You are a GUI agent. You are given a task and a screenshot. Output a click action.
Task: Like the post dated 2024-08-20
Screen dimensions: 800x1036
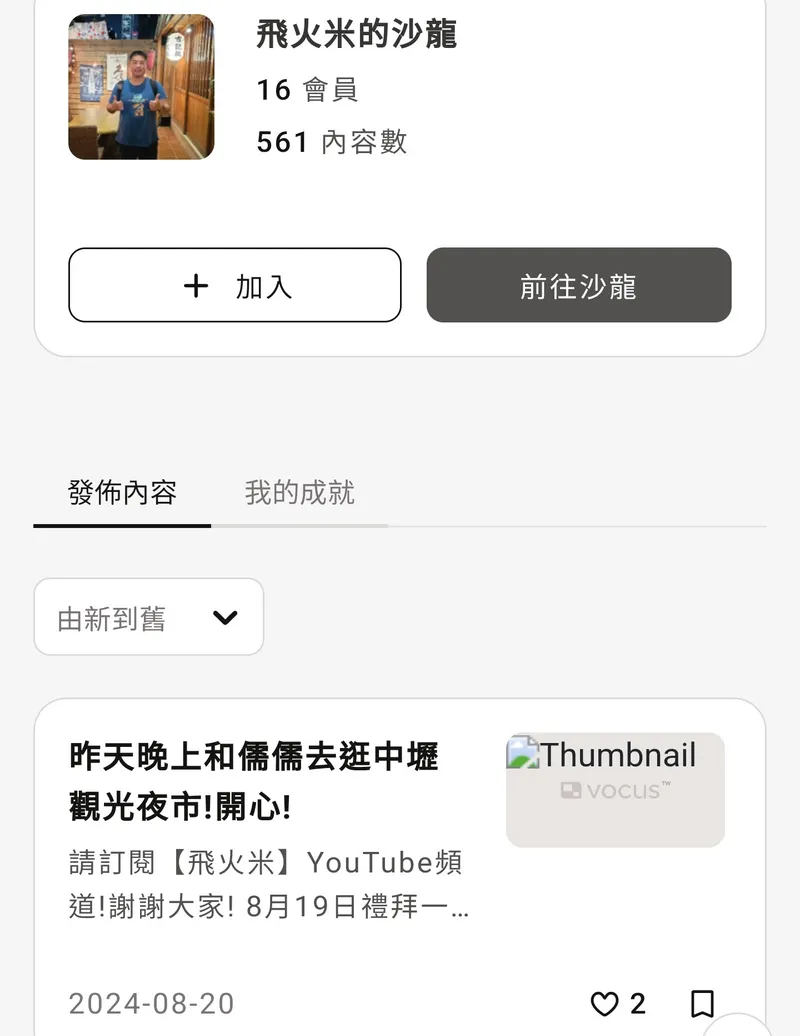[x=605, y=1003]
